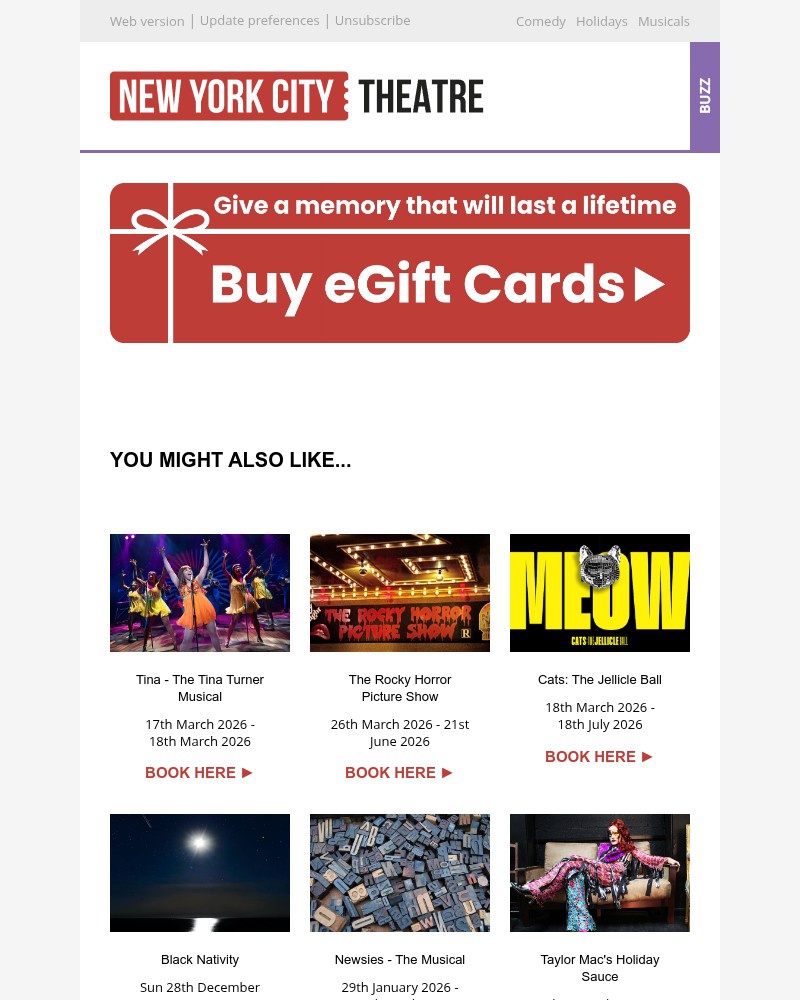This screenshot has height=1000, width=800.
Task: Open the vertical BUZZ tab on the right
Action: 705,96
